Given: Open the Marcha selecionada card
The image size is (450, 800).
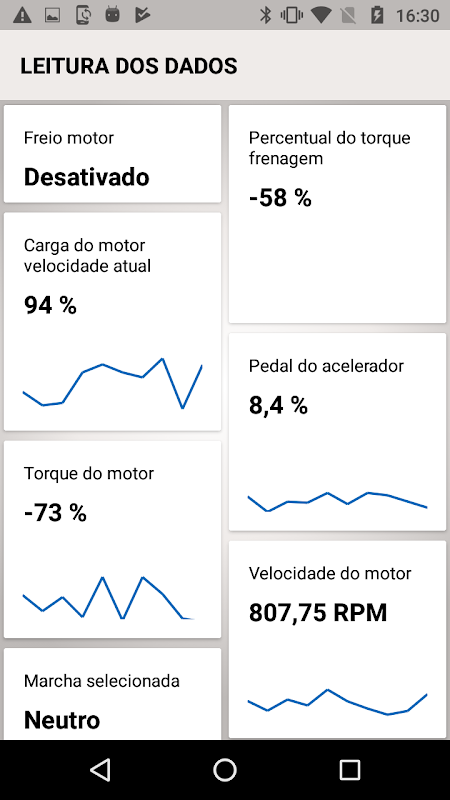Looking at the screenshot, I should [x=112, y=694].
